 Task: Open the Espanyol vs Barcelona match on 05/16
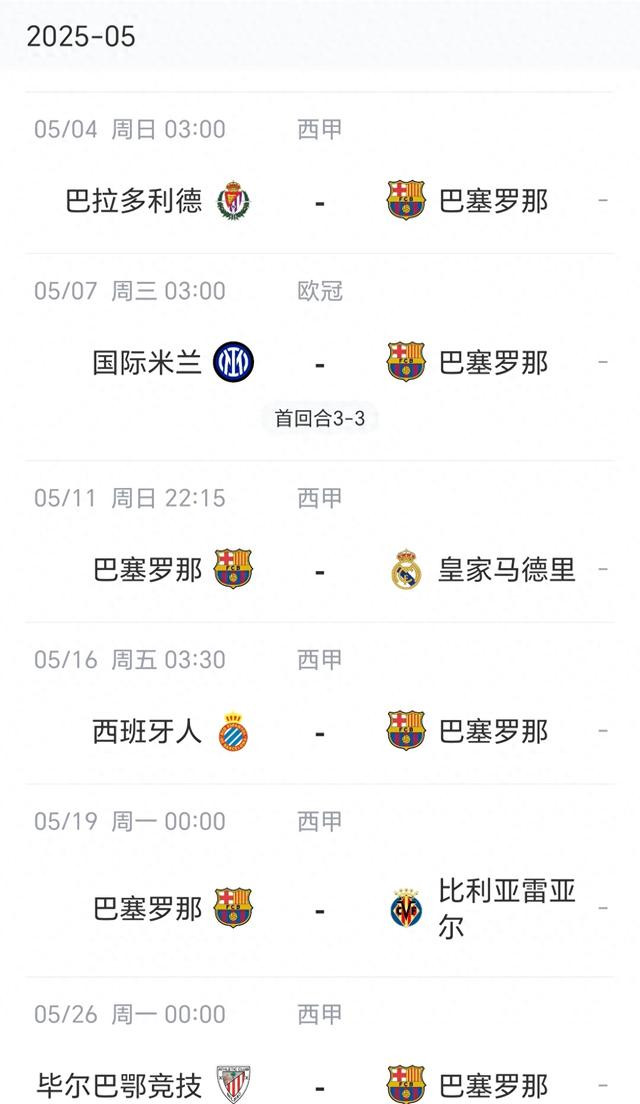[320, 703]
